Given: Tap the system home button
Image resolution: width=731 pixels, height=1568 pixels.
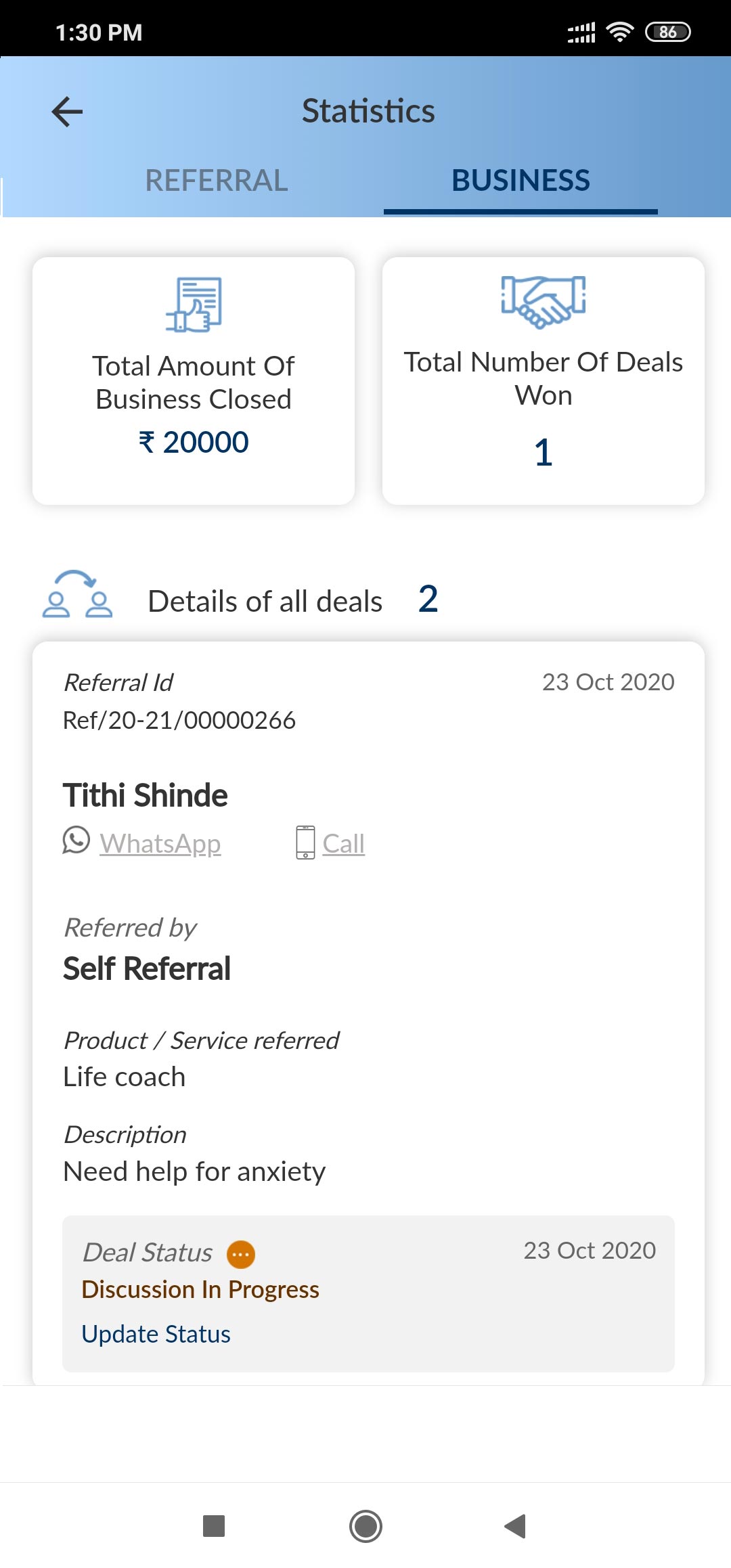Looking at the screenshot, I should 365,1526.
